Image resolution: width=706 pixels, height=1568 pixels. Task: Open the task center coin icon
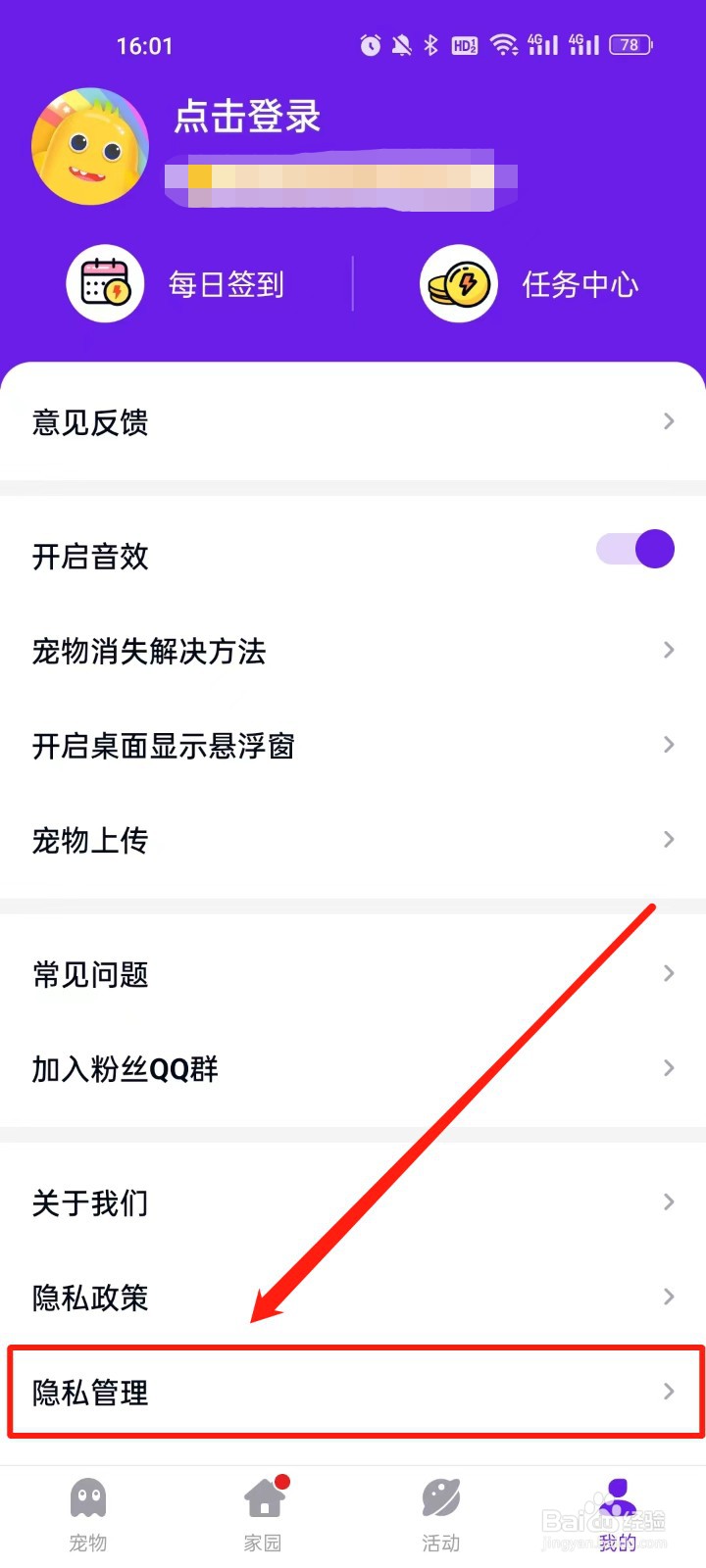click(x=458, y=283)
